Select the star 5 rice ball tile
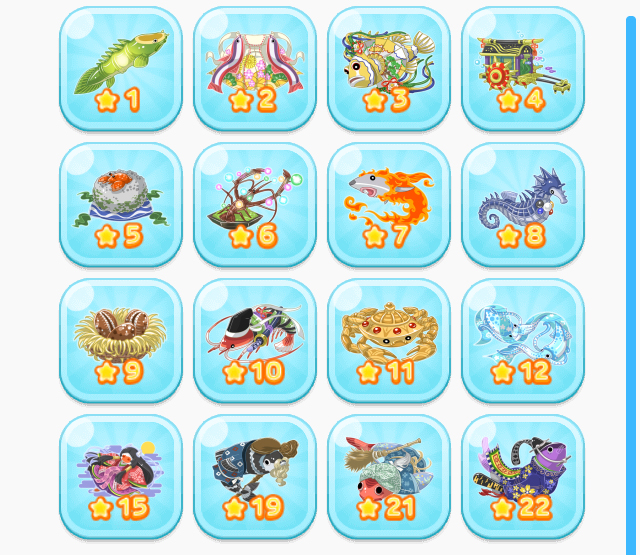The width and height of the screenshot is (640, 555). [121, 204]
